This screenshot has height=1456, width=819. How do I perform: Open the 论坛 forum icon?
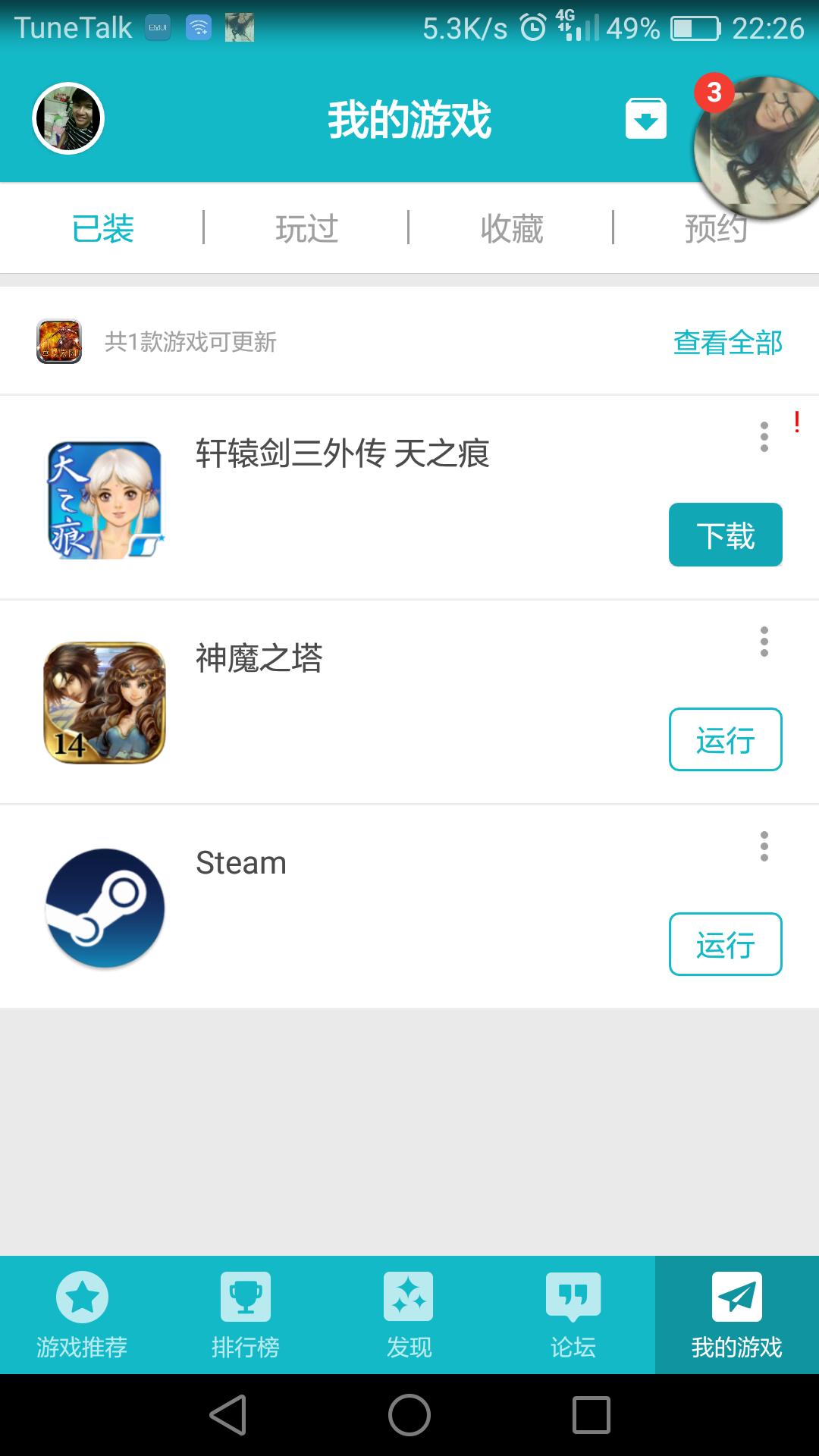point(573,1313)
